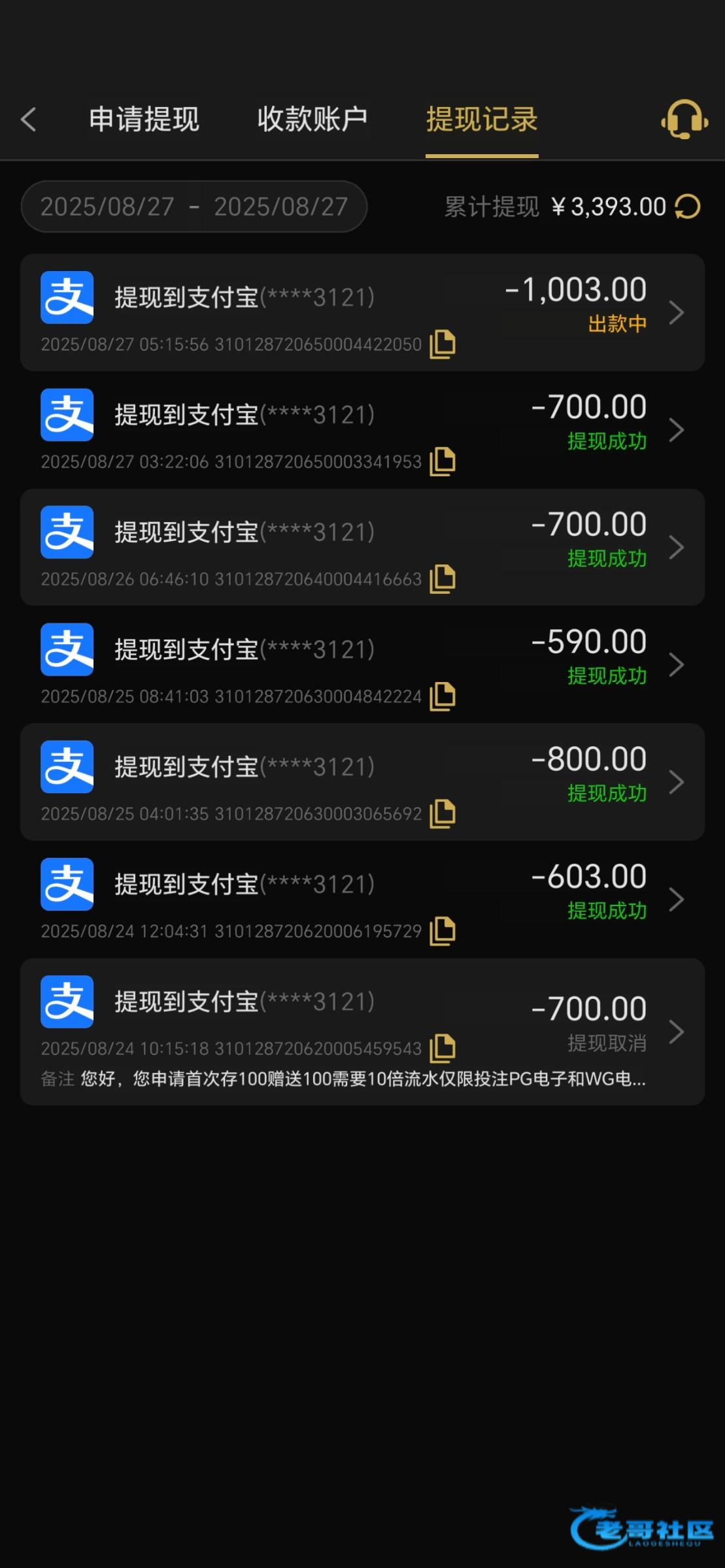Open the -603.00 withdrawal record
Screen dimensions: 725x1568
[x=362, y=899]
